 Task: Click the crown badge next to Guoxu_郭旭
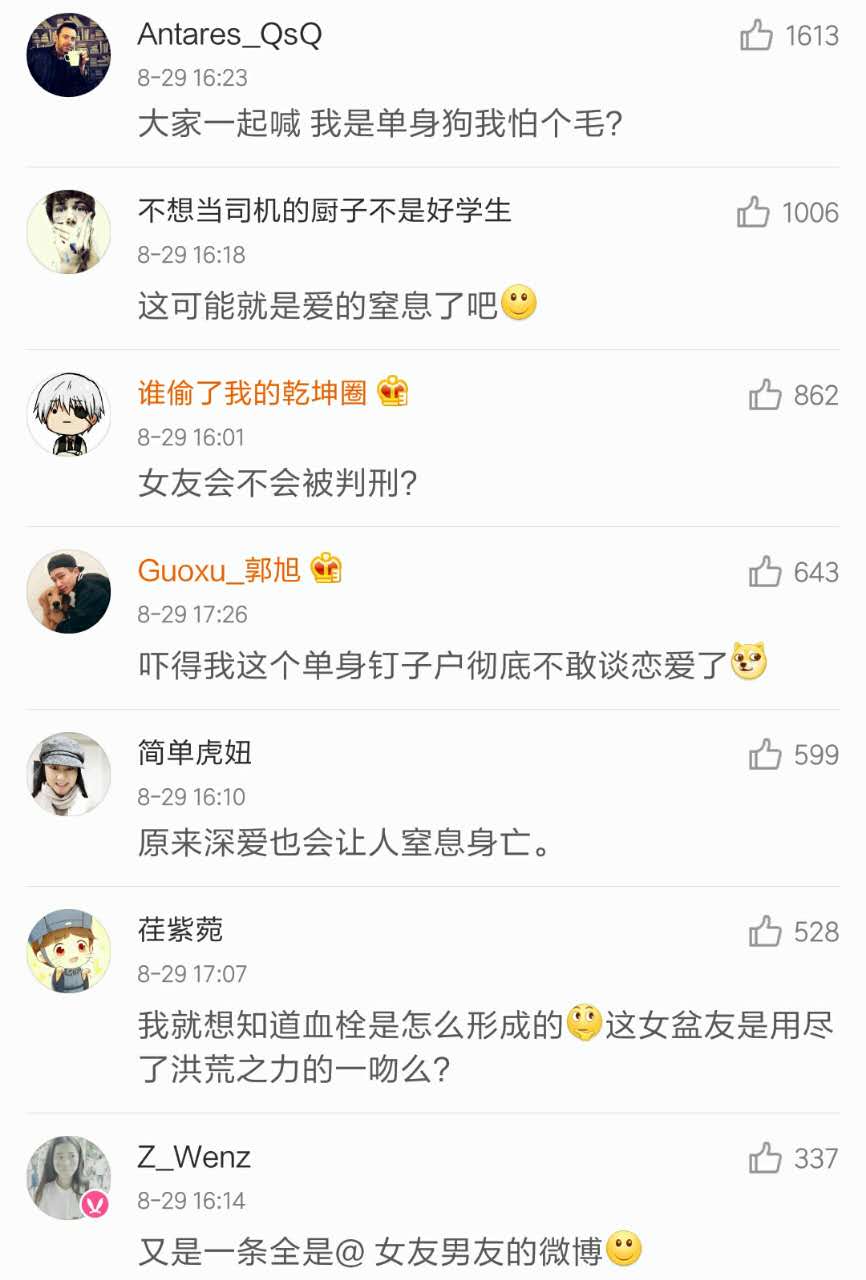point(325,572)
